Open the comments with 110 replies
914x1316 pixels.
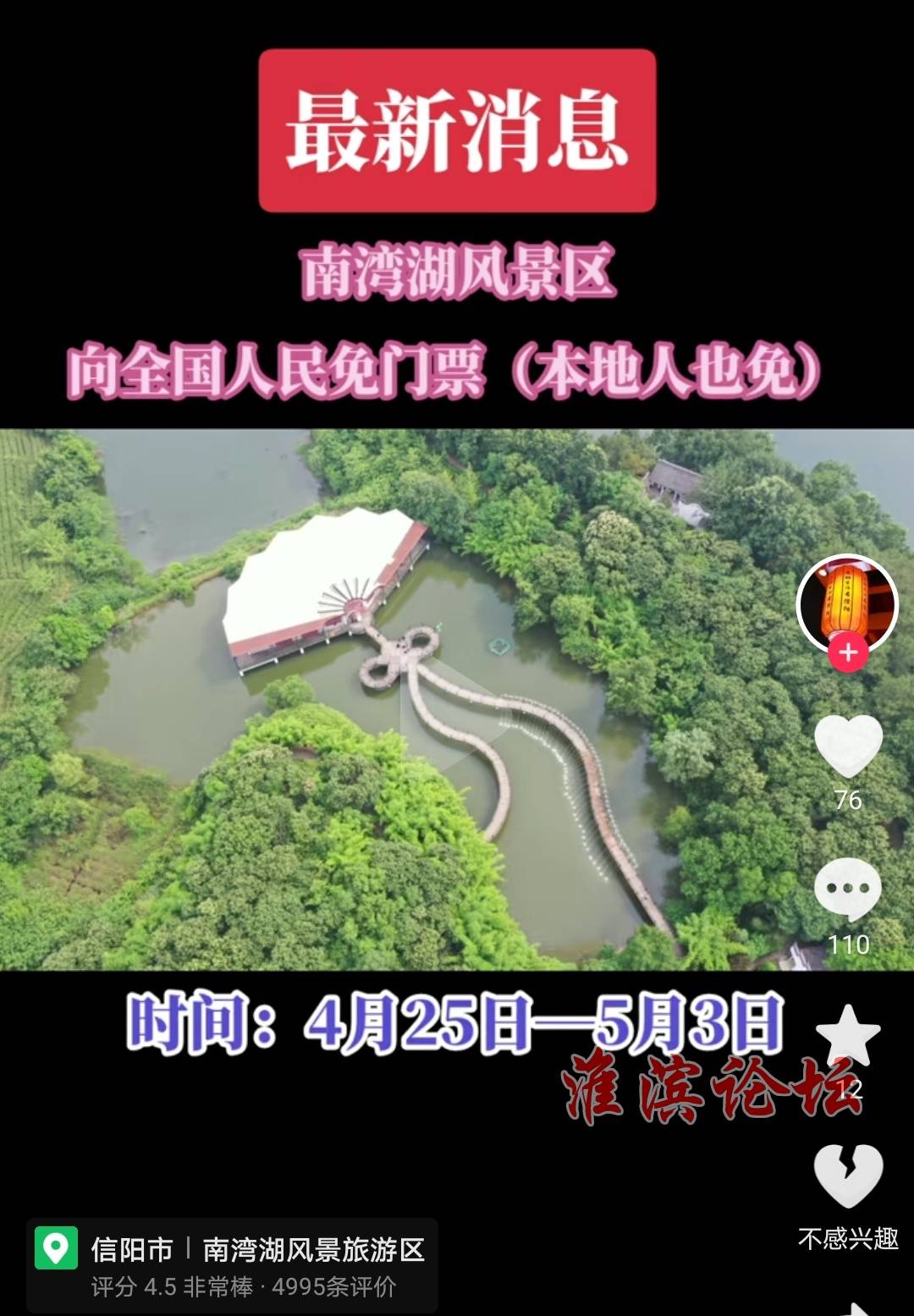848,890
